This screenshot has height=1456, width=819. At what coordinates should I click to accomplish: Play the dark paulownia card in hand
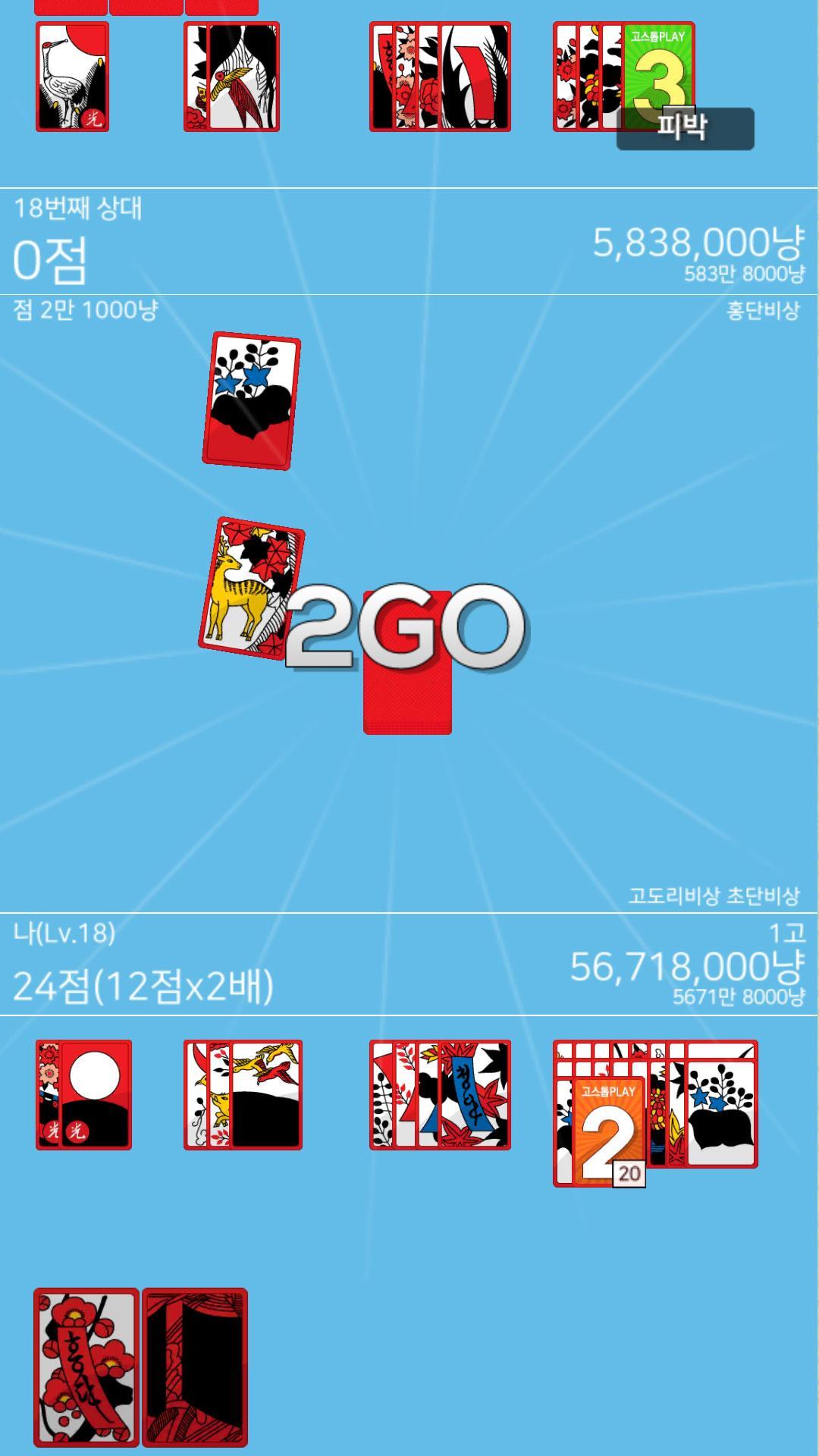195,1367
